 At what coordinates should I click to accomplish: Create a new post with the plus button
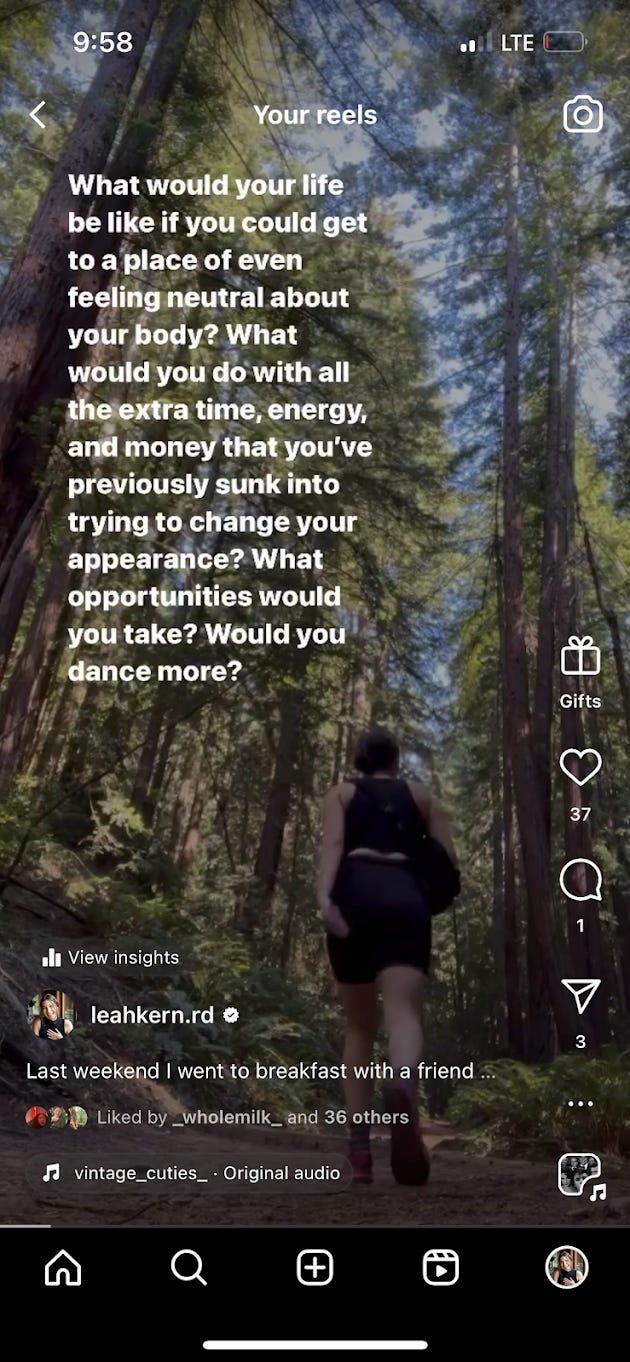315,1268
